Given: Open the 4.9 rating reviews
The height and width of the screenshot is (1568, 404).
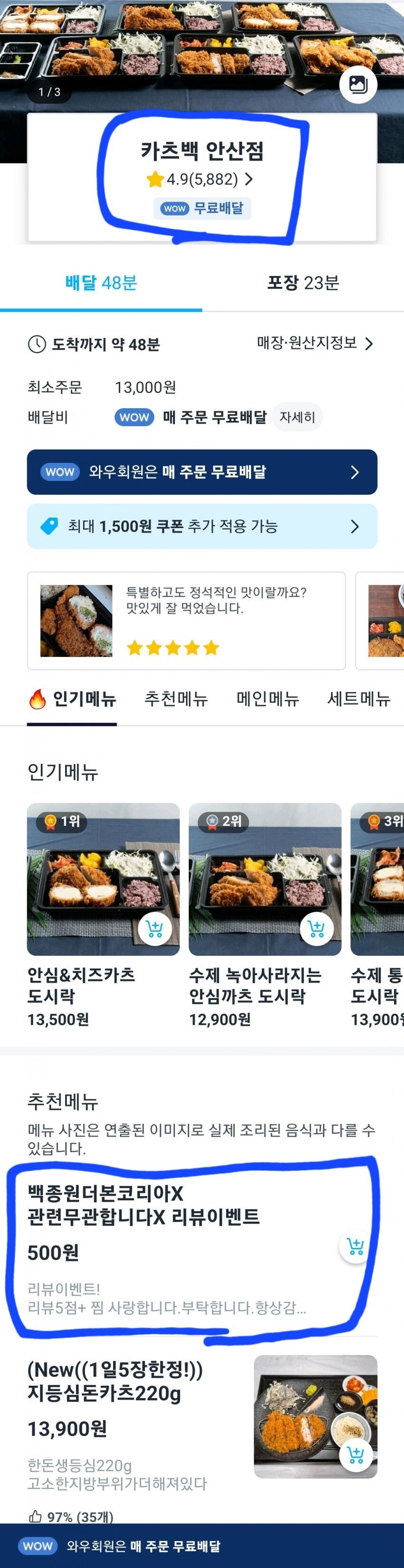Looking at the screenshot, I should click(201, 179).
